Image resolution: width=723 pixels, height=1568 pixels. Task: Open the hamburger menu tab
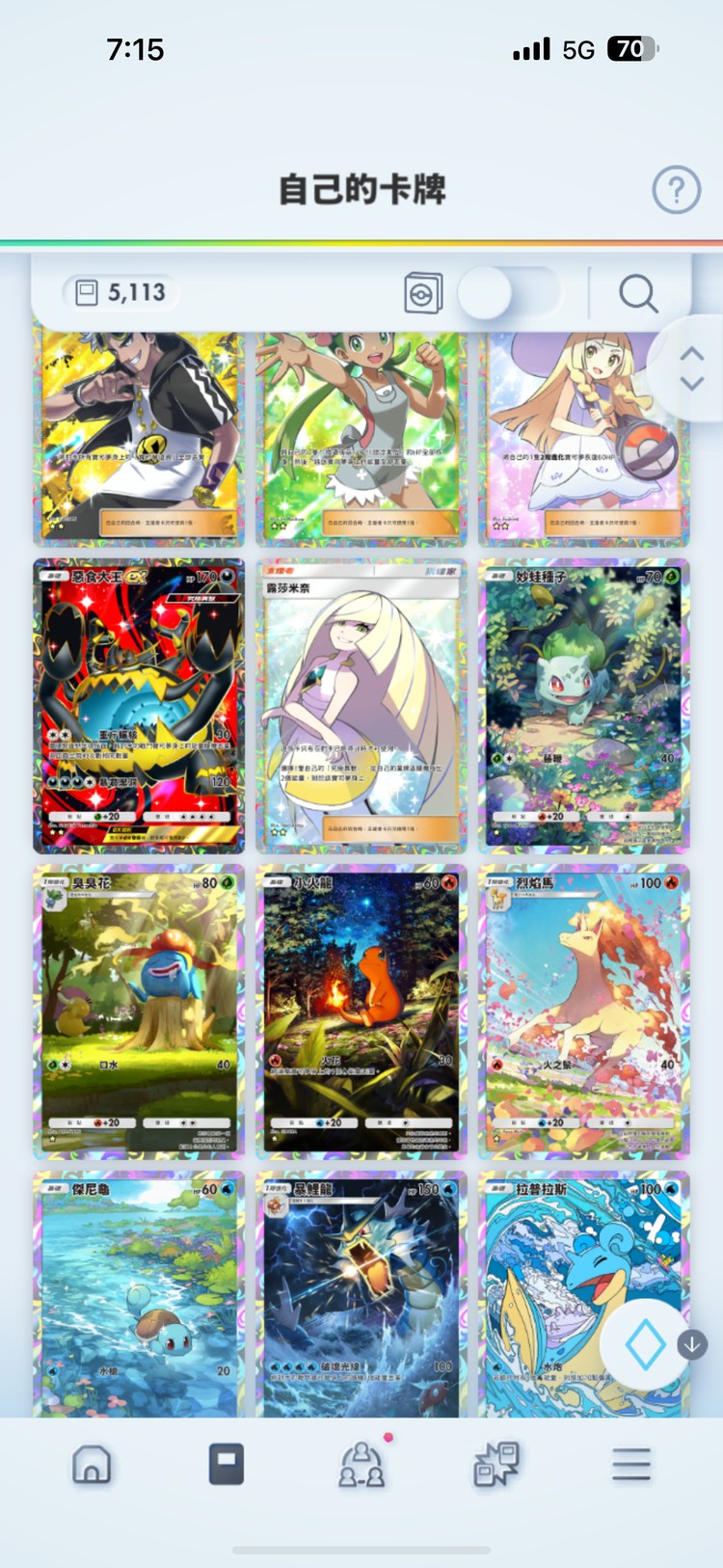pos(631,1465)
